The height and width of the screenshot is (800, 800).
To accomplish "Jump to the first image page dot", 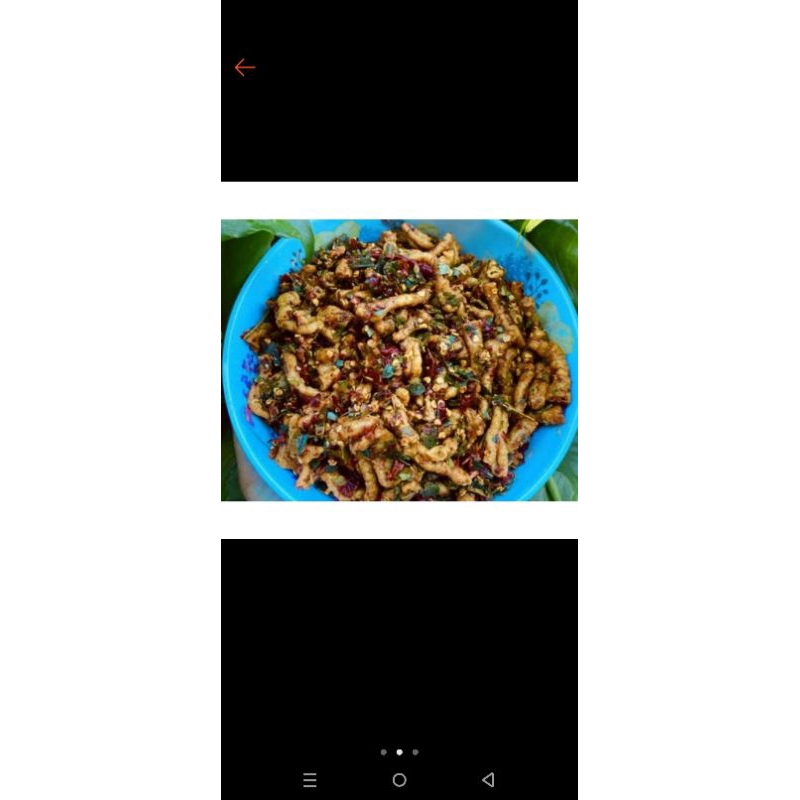I will tap(384, 752).
